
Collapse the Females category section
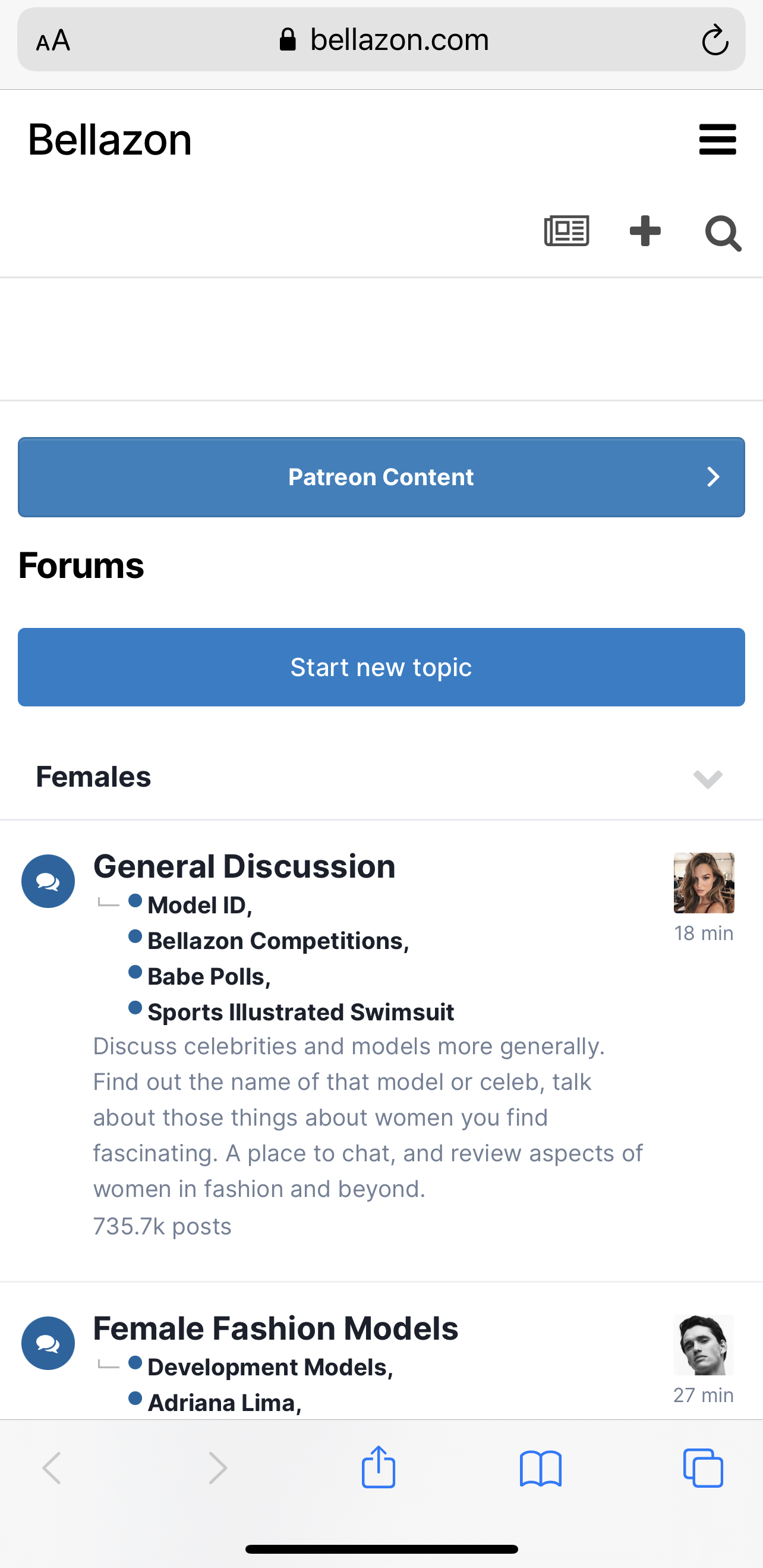click(x=708, y=778)
